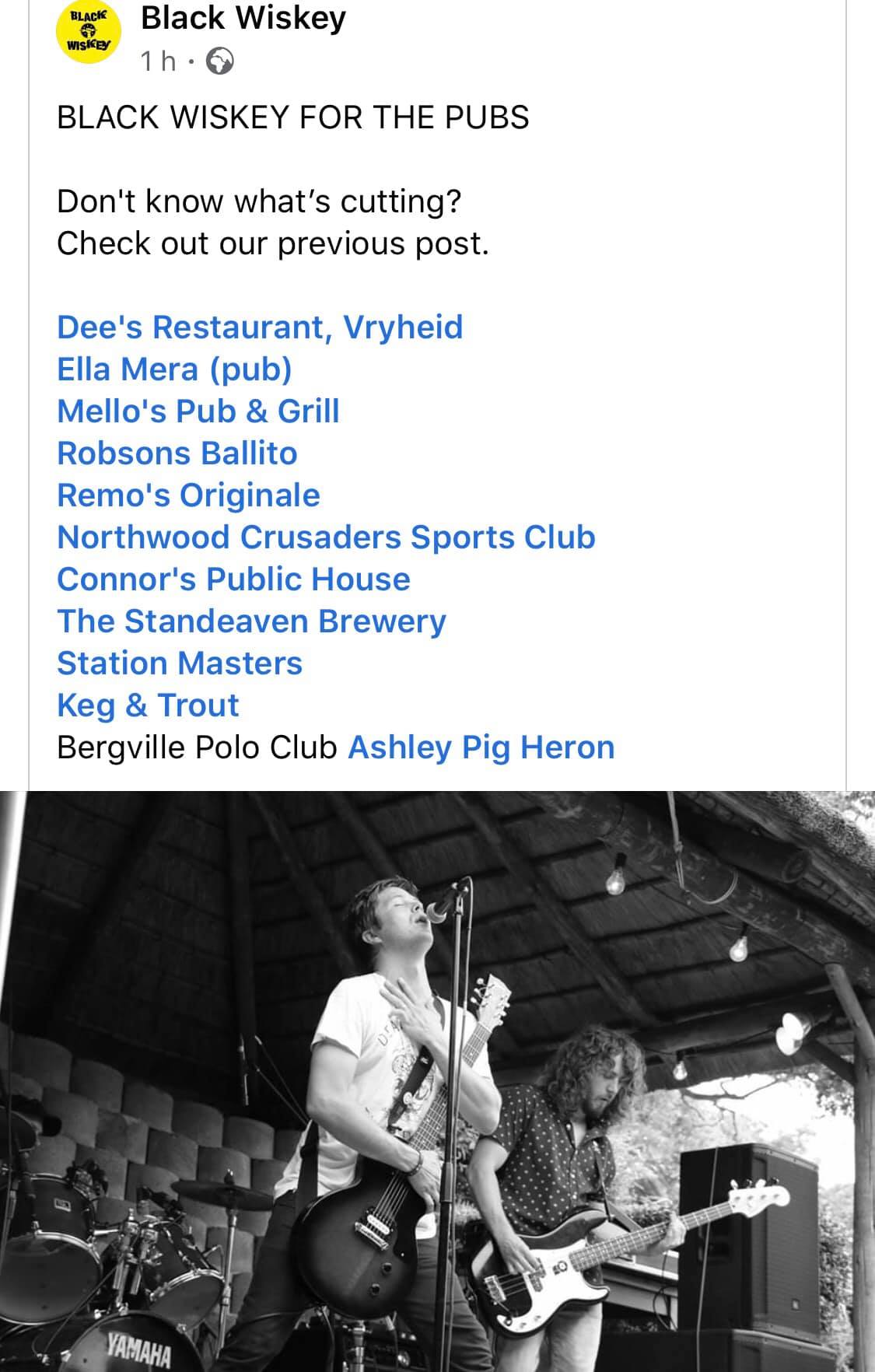Image resolution: width=875 pixels, height=1372 pixels.
Task: Visit The Standeaven Brewery page
Action: pyautogui.click(x=251, y=621)
